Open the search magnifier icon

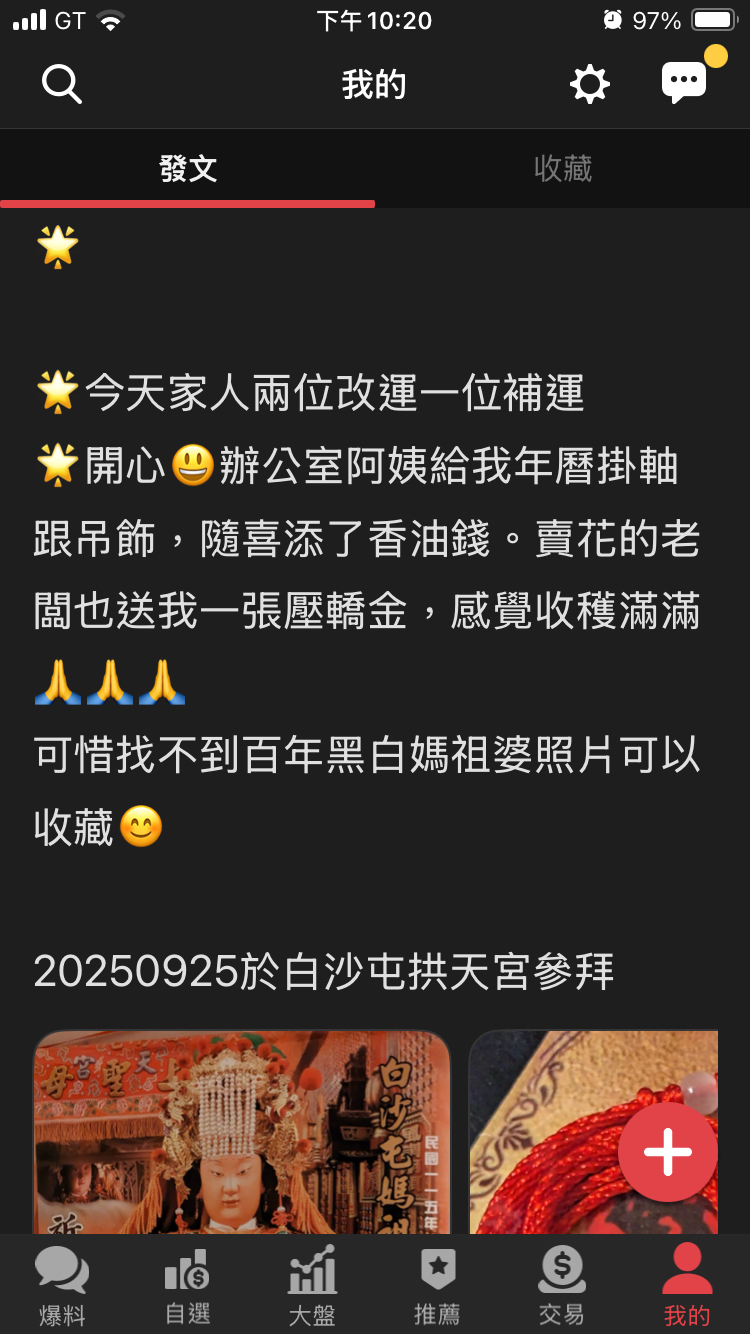coord(62,85)
